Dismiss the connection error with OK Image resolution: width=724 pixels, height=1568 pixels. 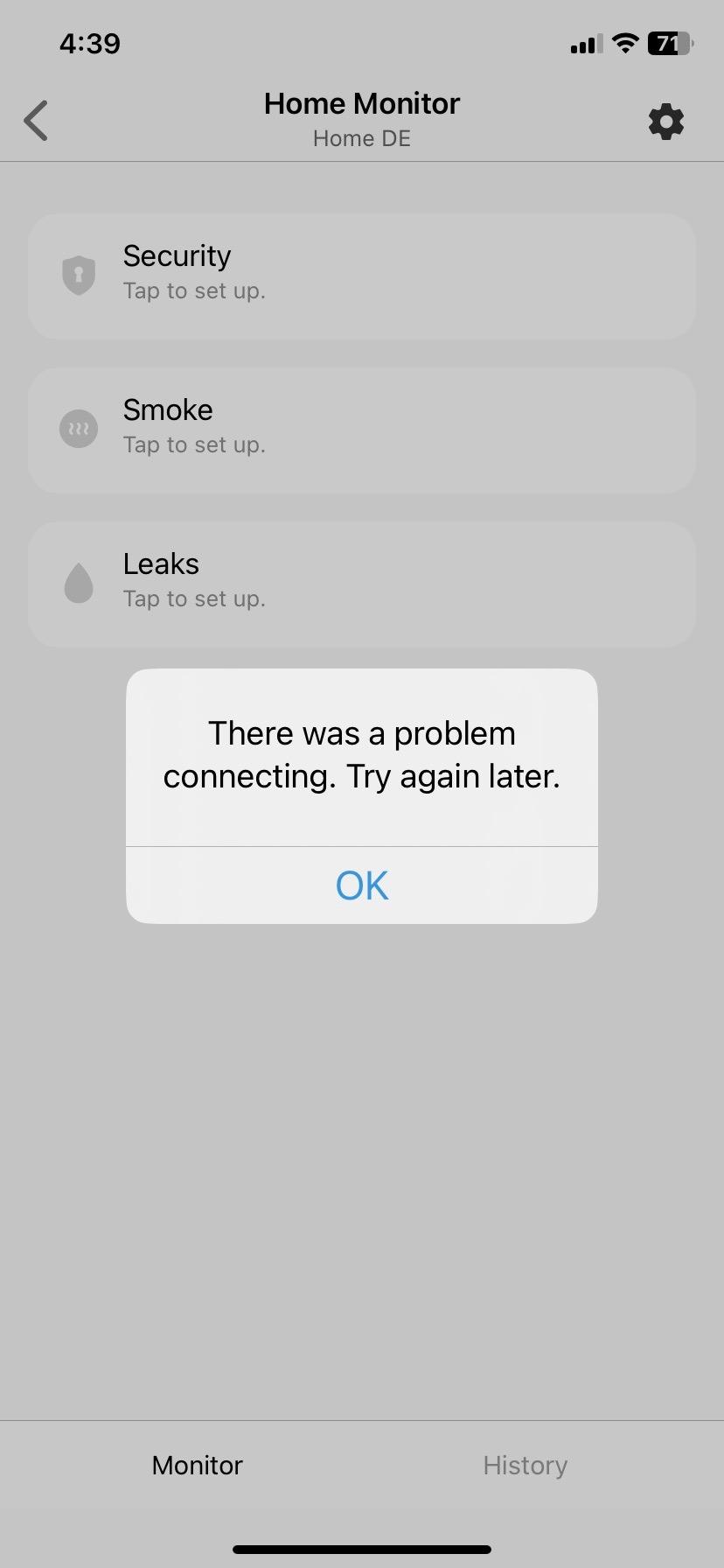coord(362,885)
